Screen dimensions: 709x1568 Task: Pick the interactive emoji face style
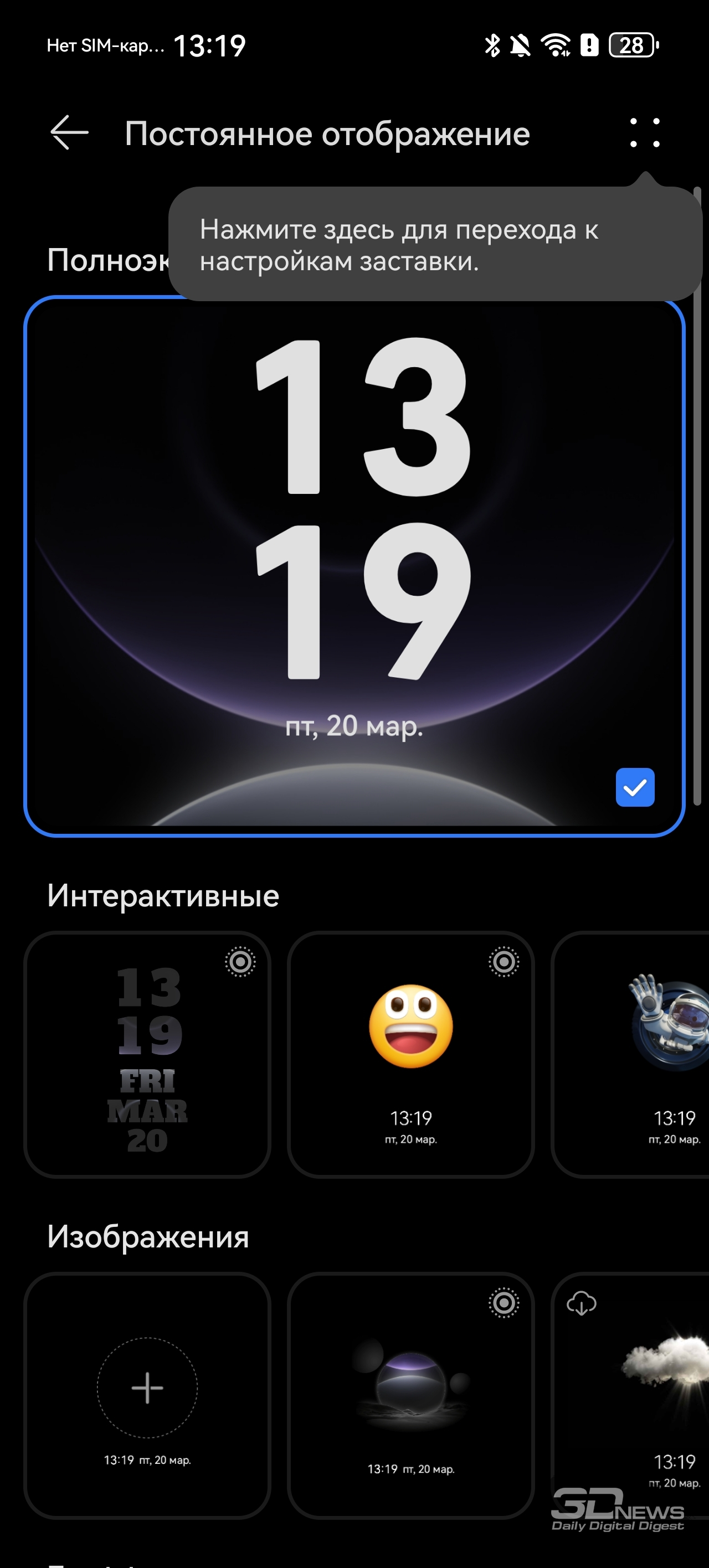pos(410,1054)
